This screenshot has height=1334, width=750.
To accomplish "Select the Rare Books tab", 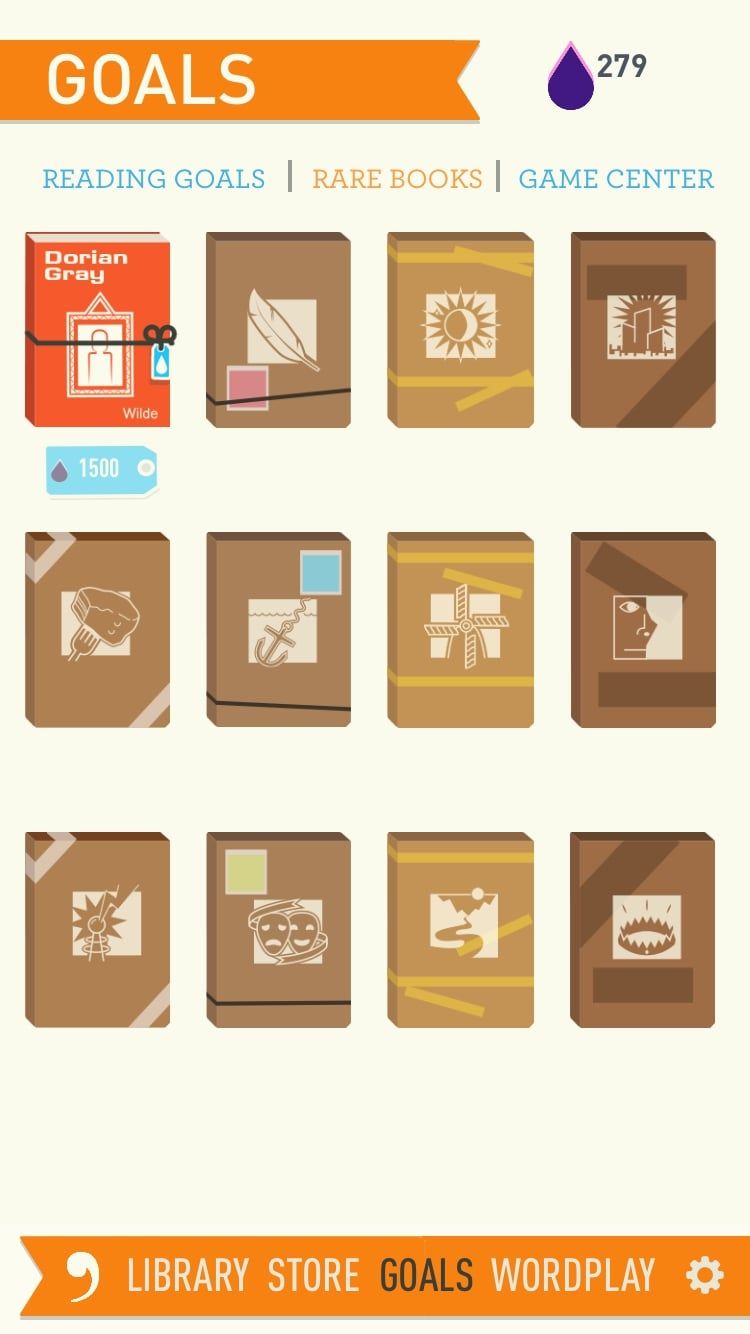I will (397, 179).
